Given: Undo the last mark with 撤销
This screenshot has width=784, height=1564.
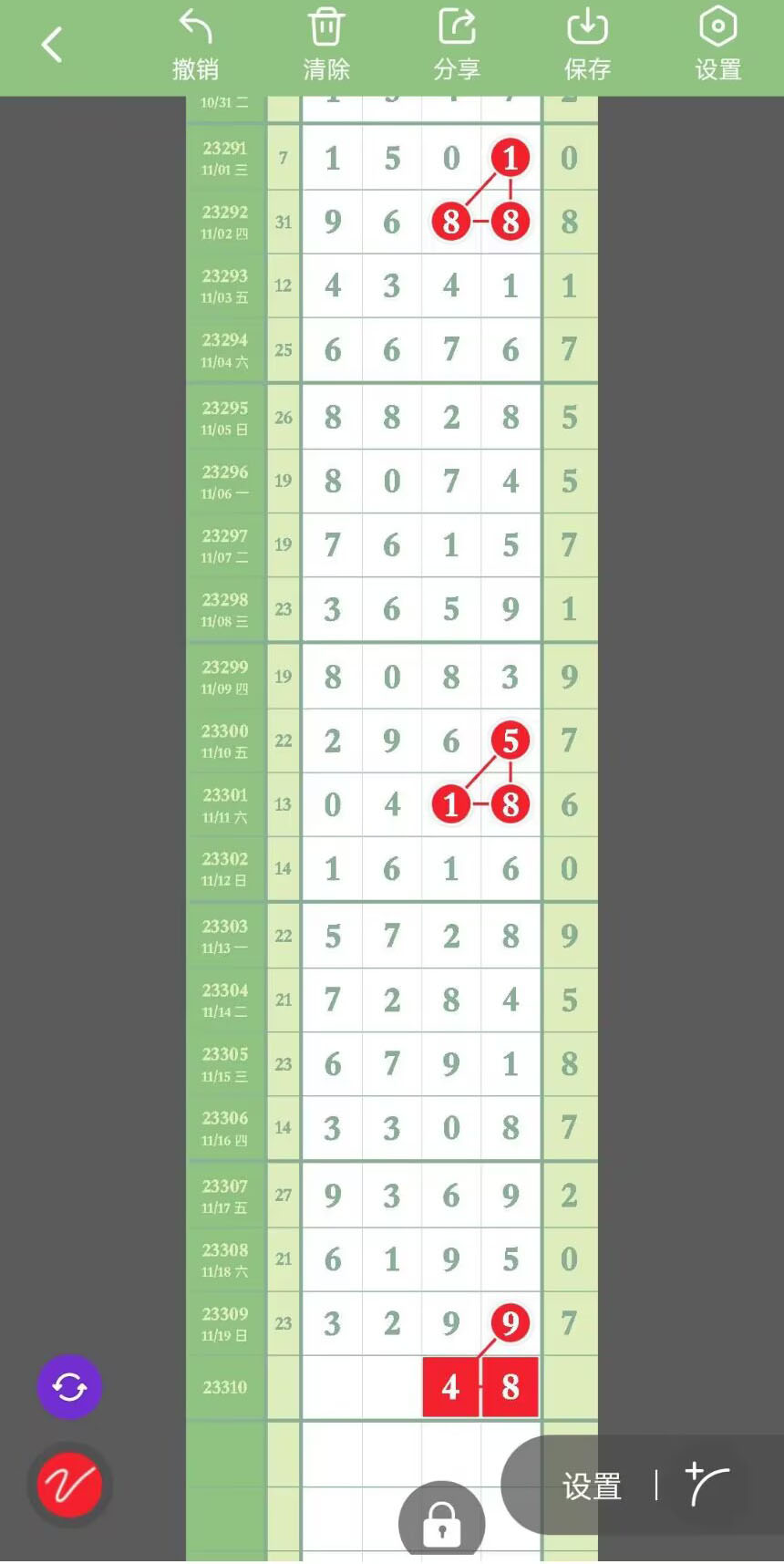Looking at the screenshot, I should tap(195, 45).
